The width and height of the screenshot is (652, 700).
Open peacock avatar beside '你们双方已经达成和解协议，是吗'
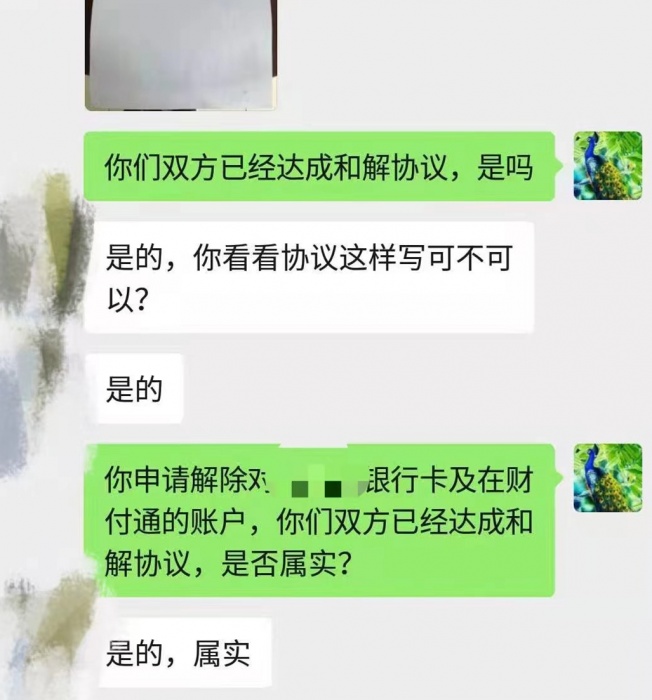607,166
